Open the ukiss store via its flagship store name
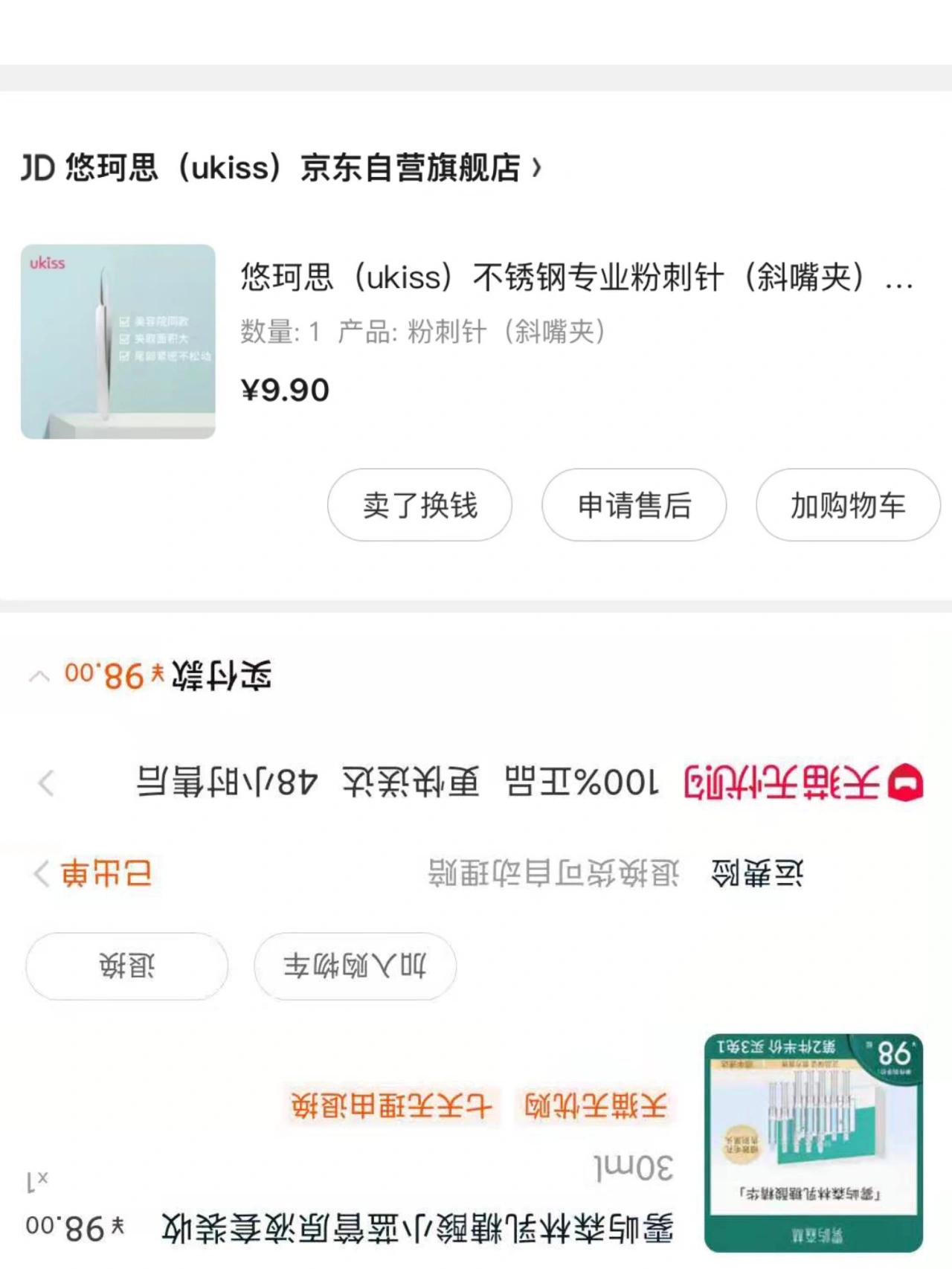This screenshot has height=1269, width=952. (297, 170)
